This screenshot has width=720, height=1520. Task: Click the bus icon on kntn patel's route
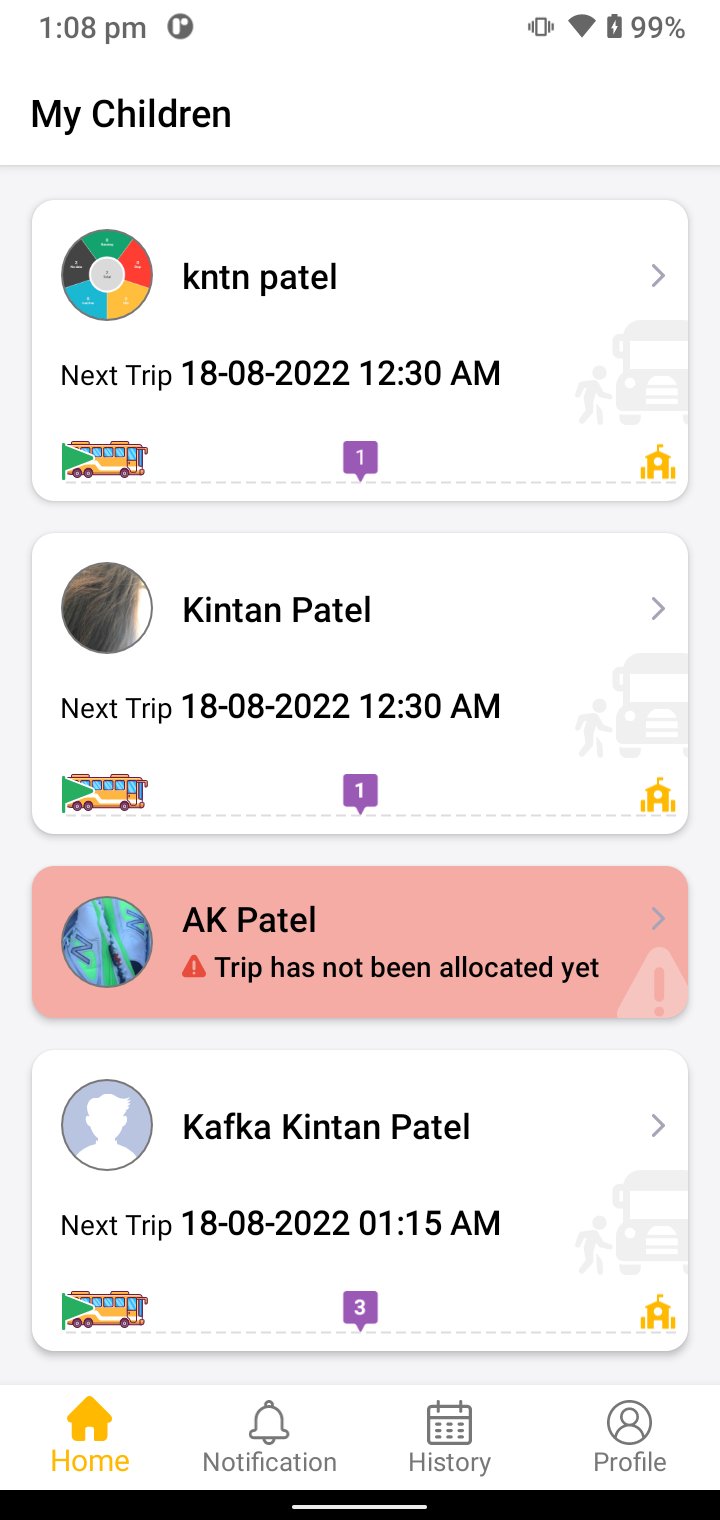(104, 458)
